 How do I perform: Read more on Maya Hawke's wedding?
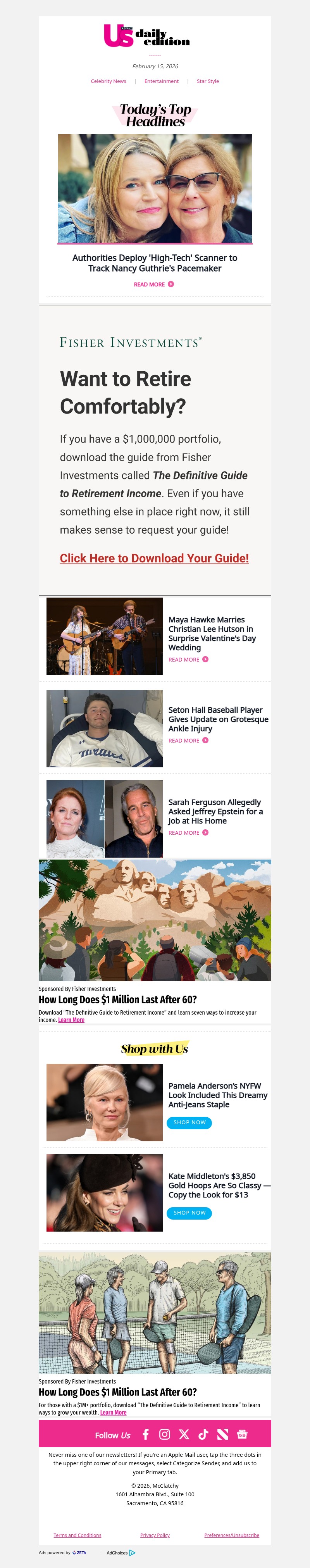click(188, 659)
